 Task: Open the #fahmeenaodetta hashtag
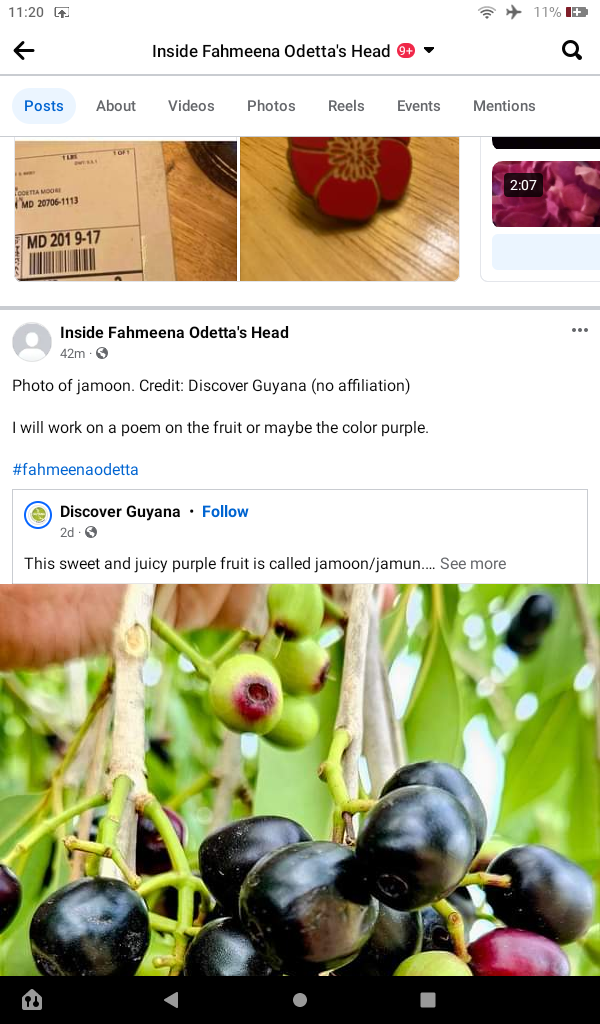pyautogui.click(x=75, y=469)
